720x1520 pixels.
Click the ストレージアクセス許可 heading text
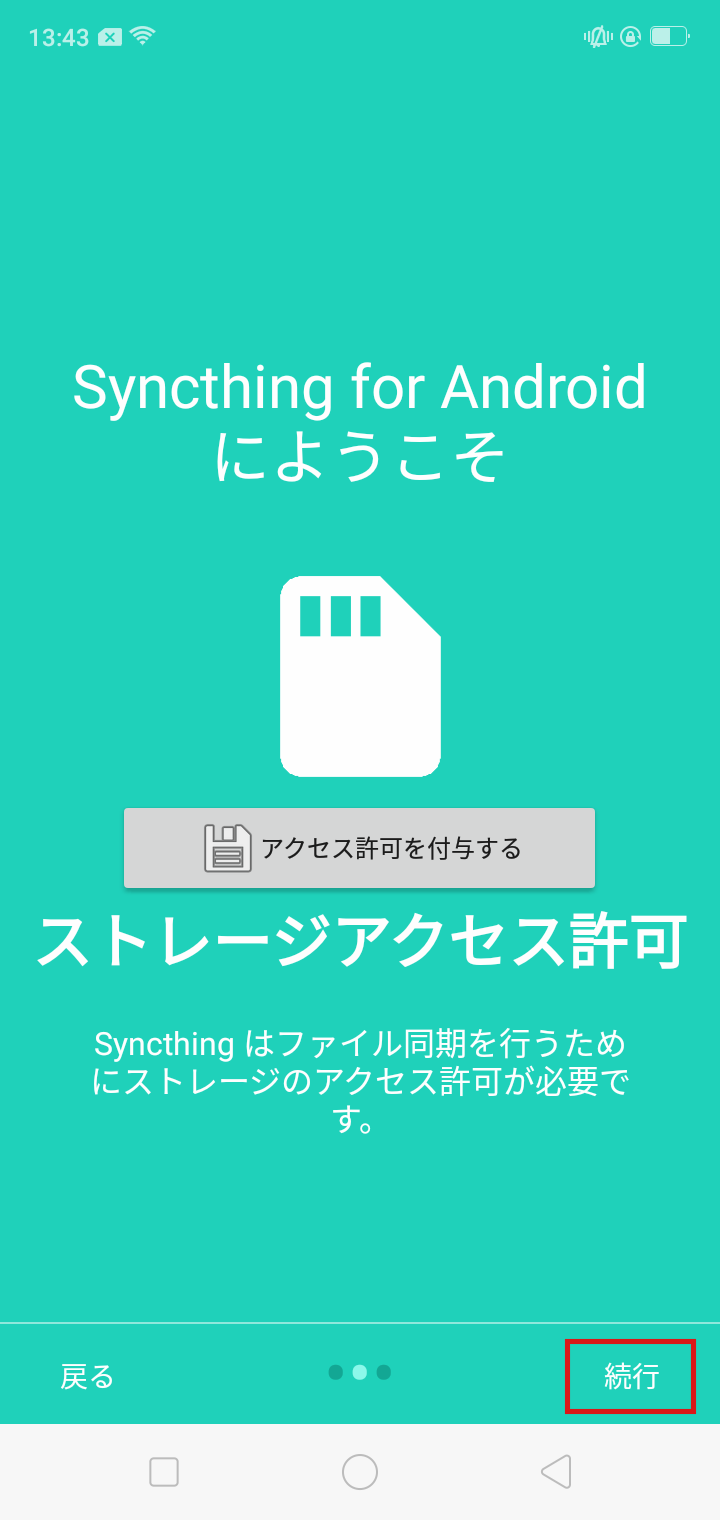click(x=360, y=938)
